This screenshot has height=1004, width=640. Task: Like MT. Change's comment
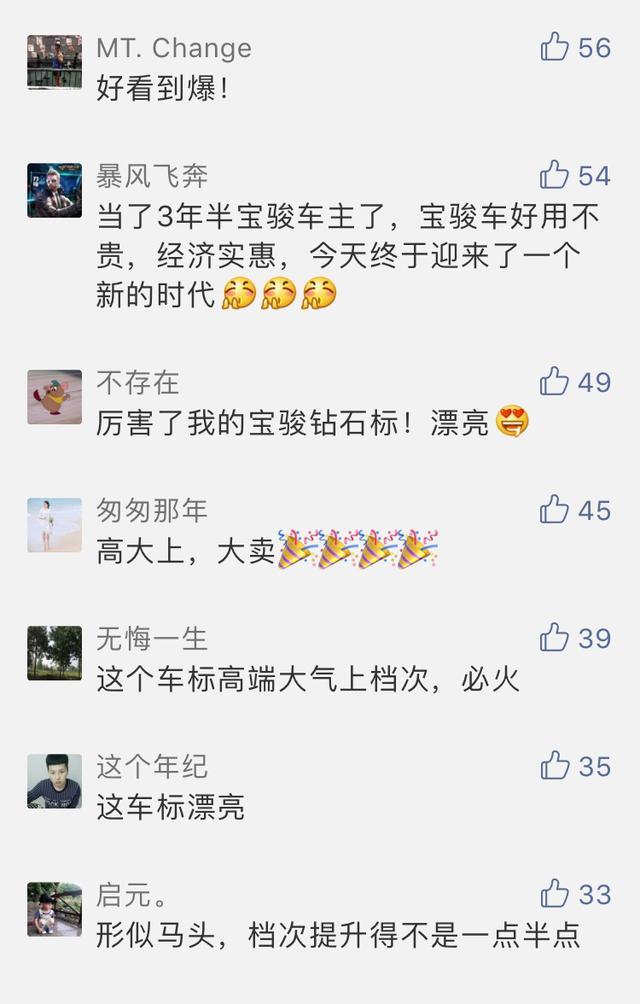click(555, 47)
